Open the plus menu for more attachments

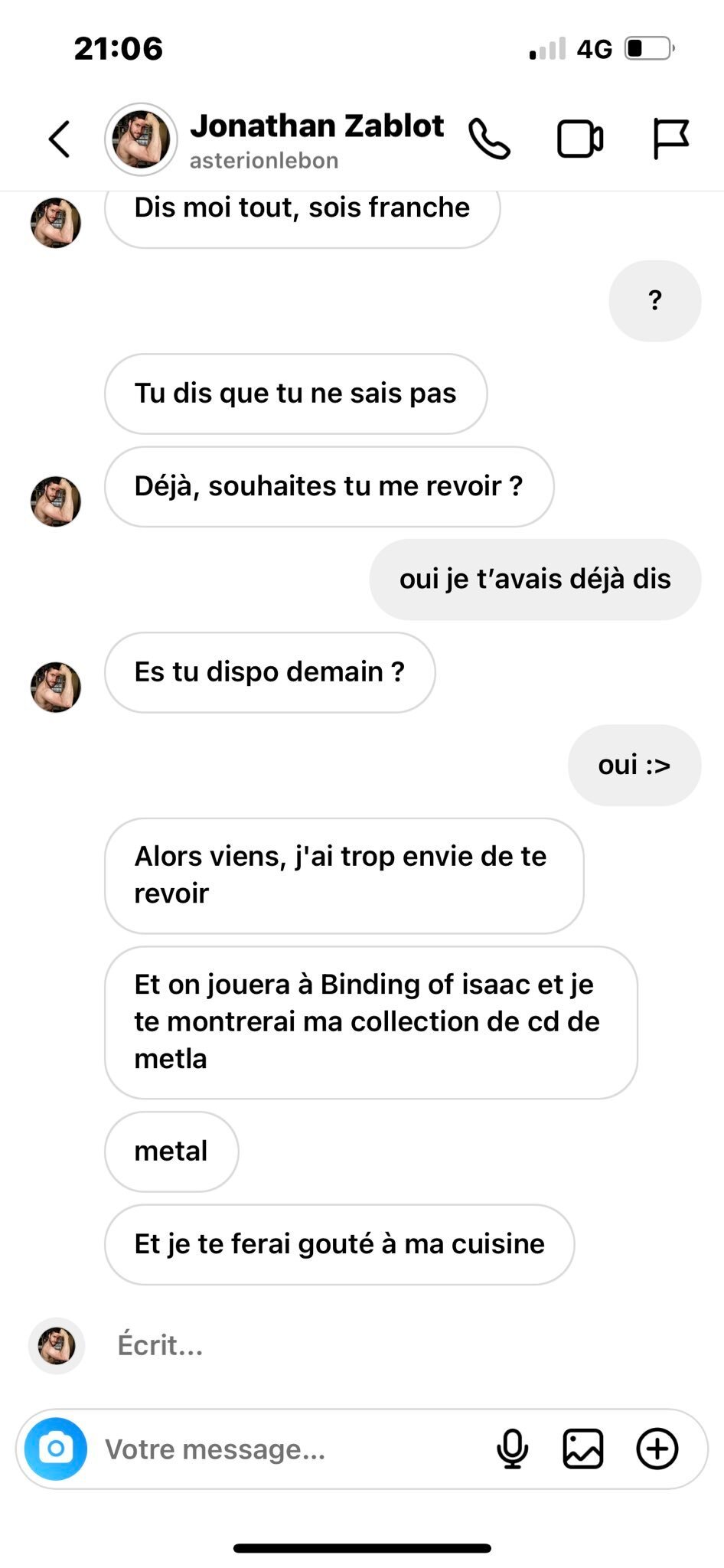(657, 1449)
